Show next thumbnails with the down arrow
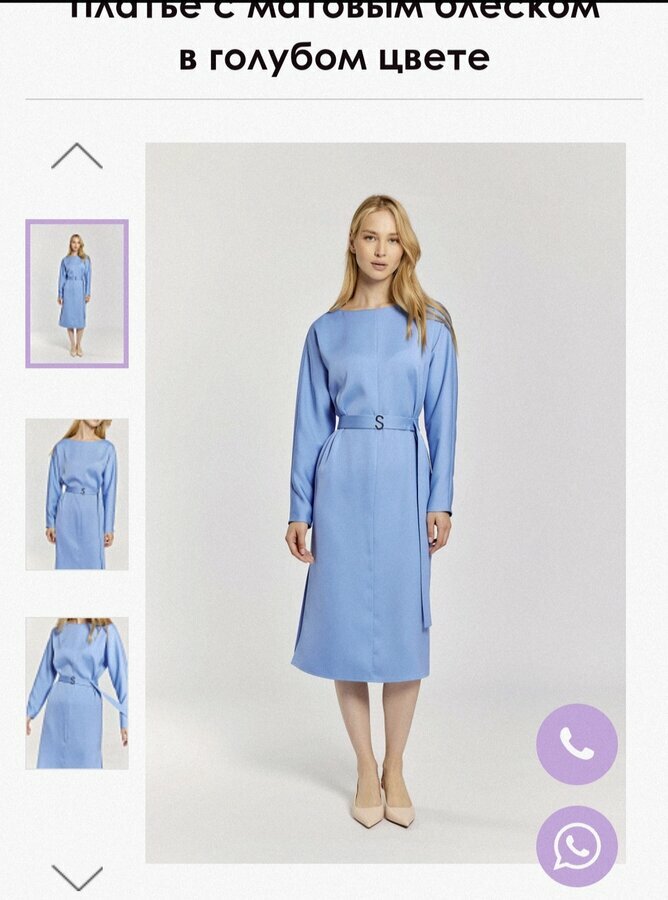 point(77,877)
